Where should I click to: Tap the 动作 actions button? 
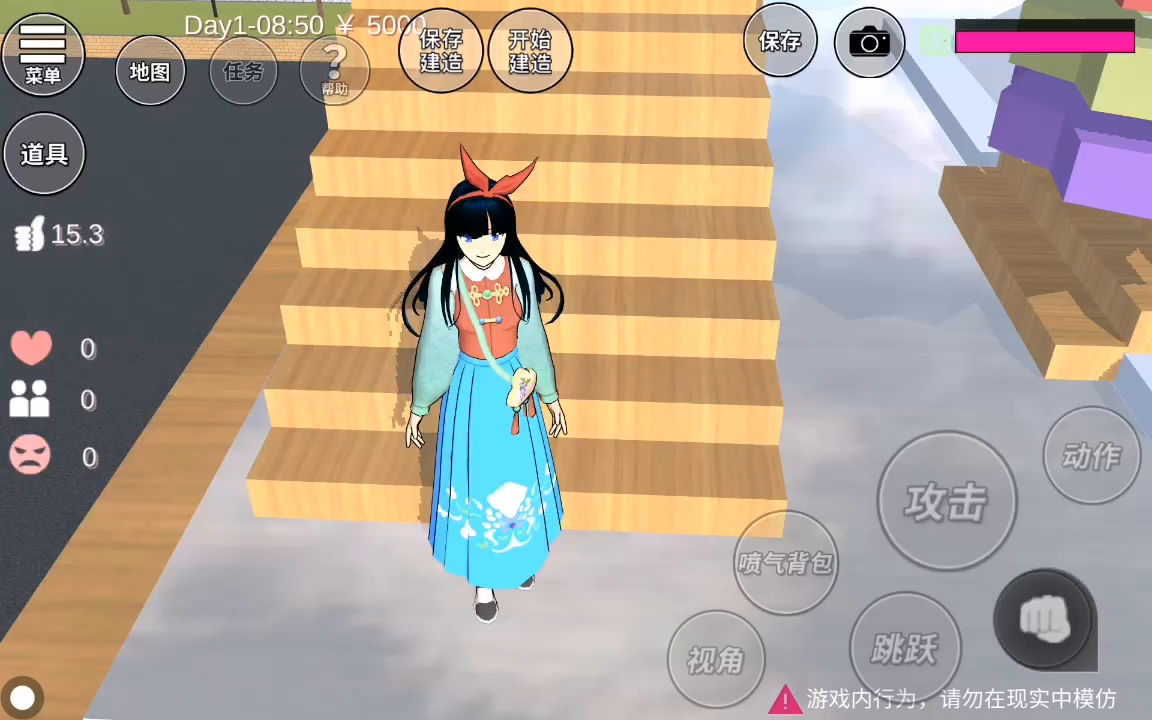[1091, 456]
